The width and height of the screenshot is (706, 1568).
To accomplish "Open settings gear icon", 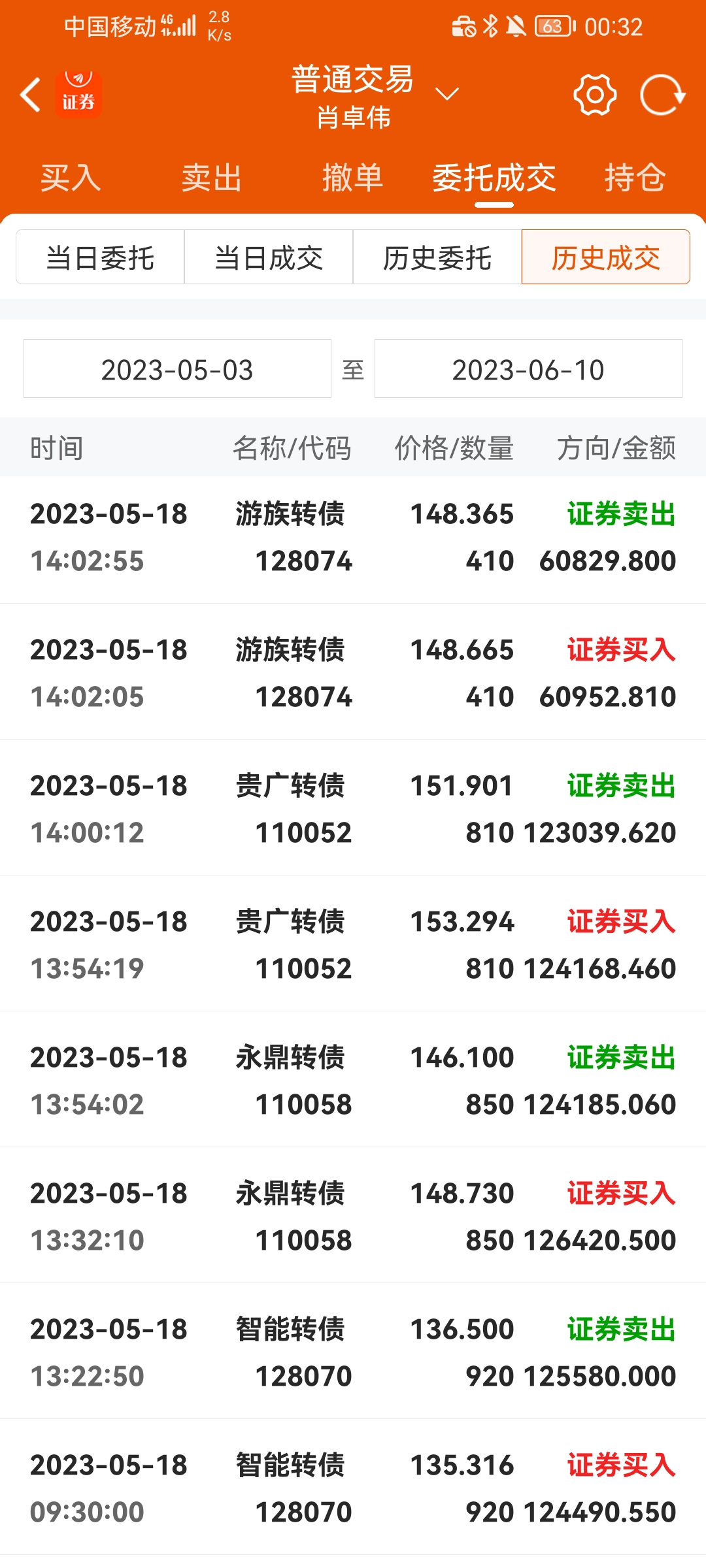I will (594, 95).
